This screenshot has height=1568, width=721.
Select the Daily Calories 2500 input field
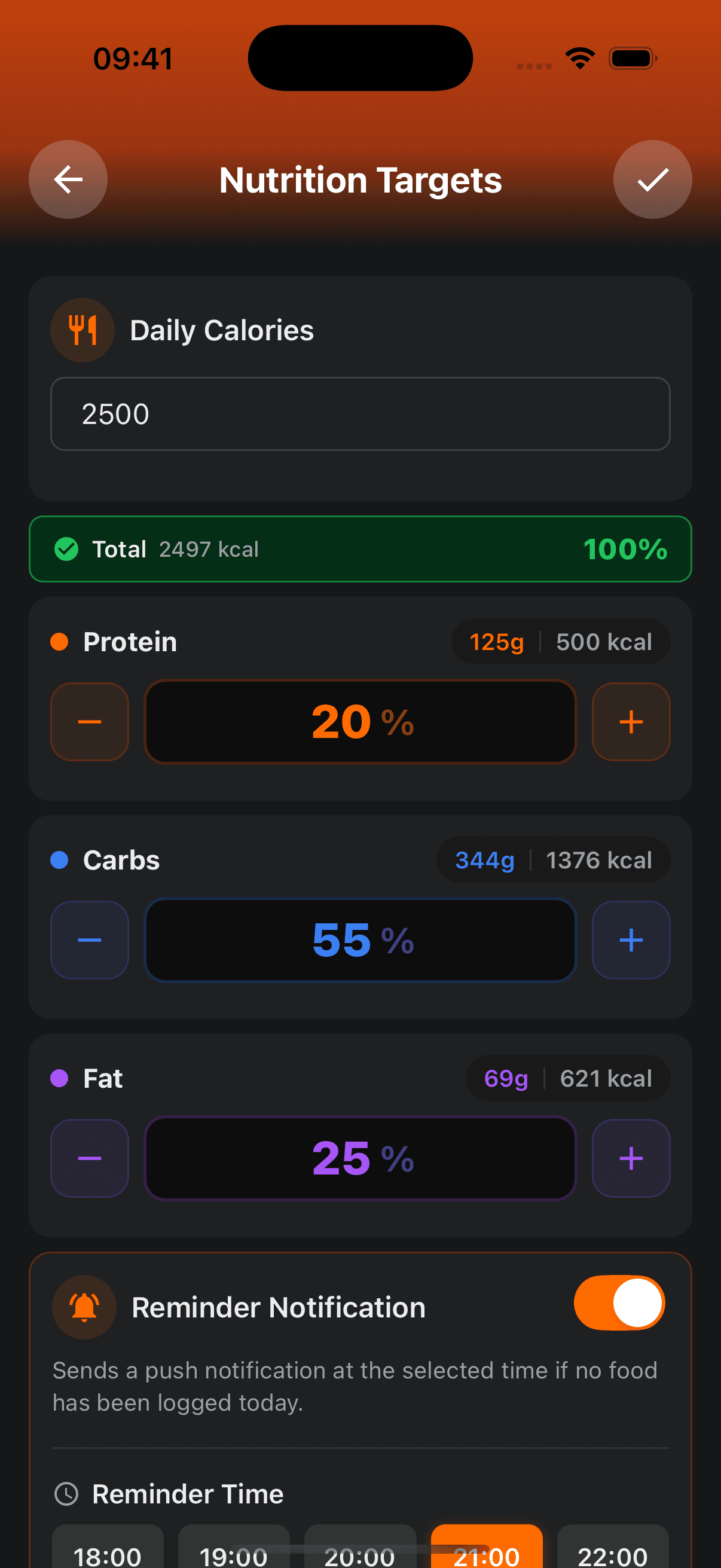point(360,414)
